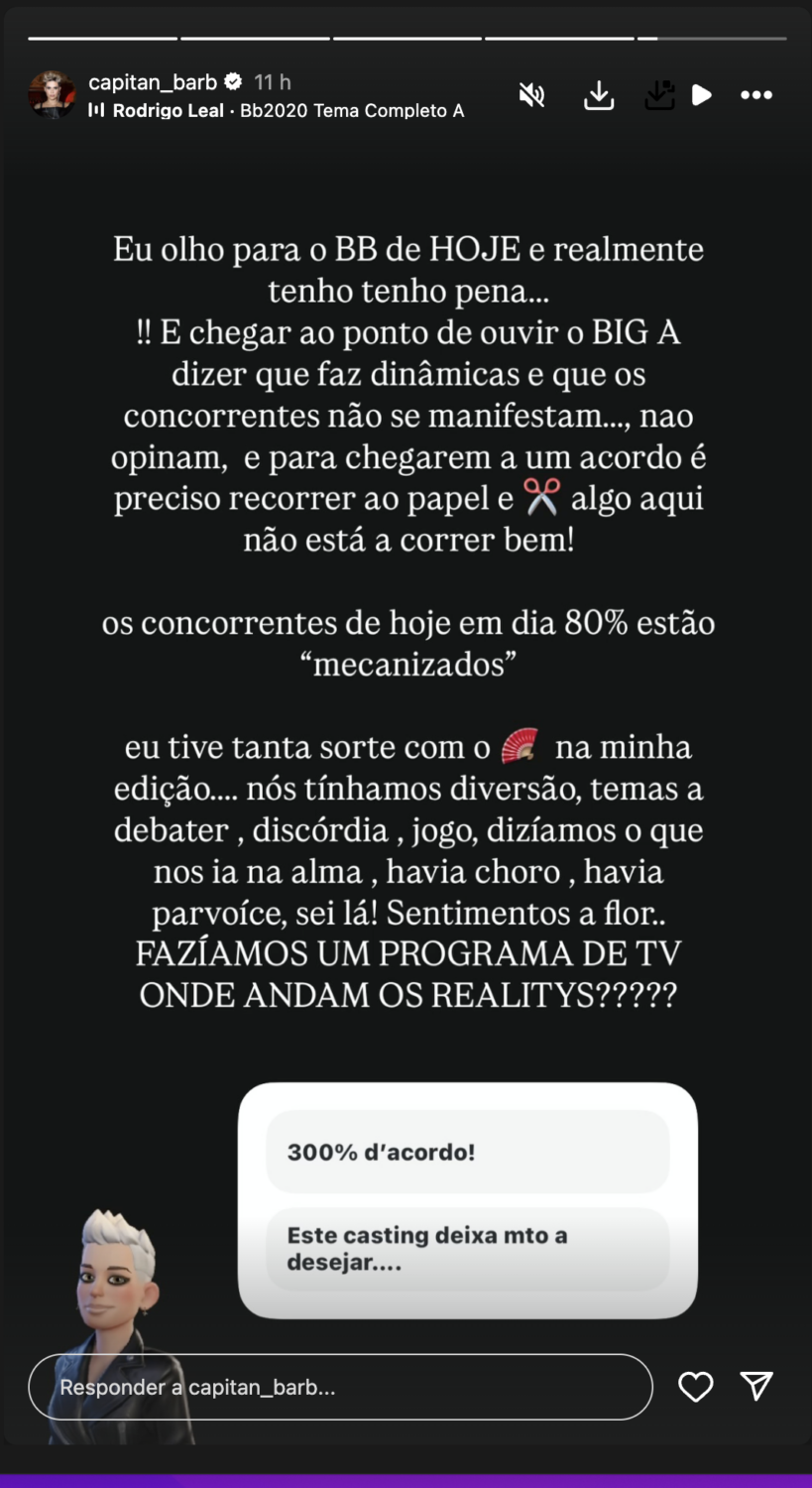Resume story playback
This screenshot has width=812, height=1488.
tap(702, 95)
